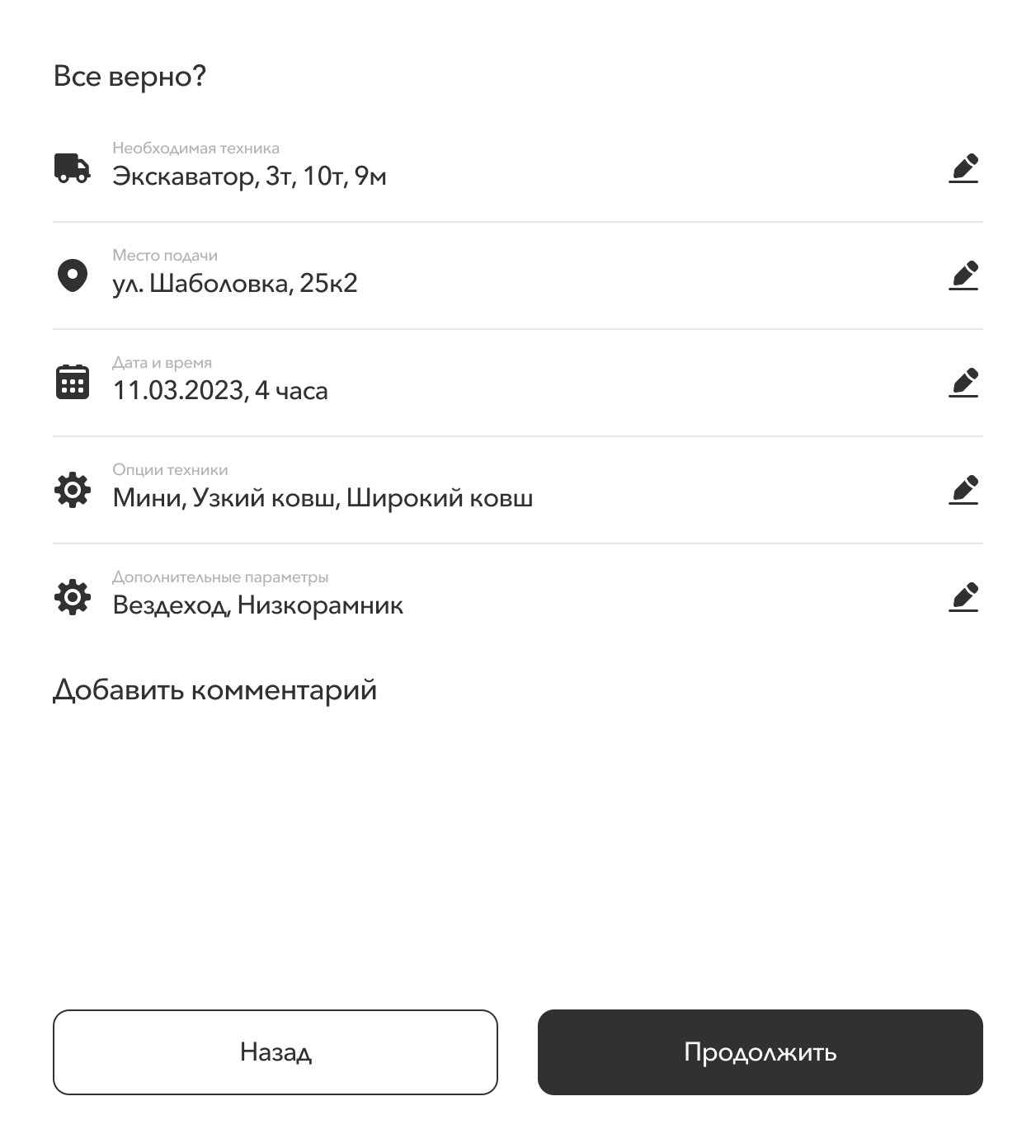This screenshot has height=1148, width=1036.
Task: Edit the Опции техники entry
Action: (963, 490)
